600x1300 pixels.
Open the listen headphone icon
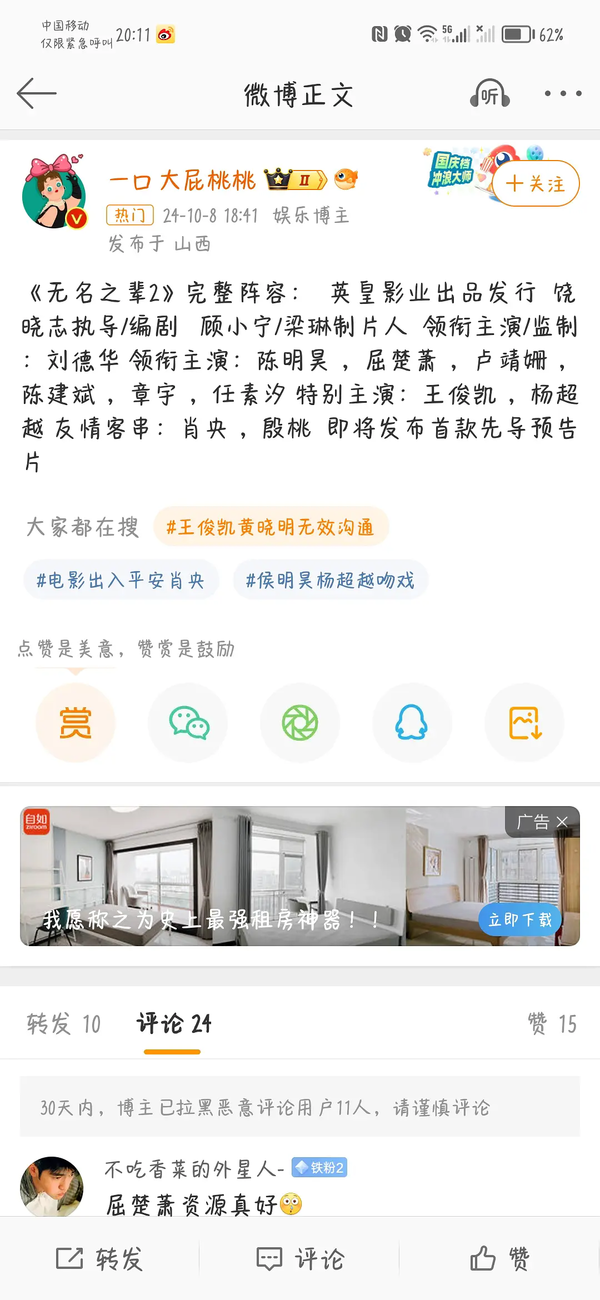pyautogui.click(x=489, y=95)
